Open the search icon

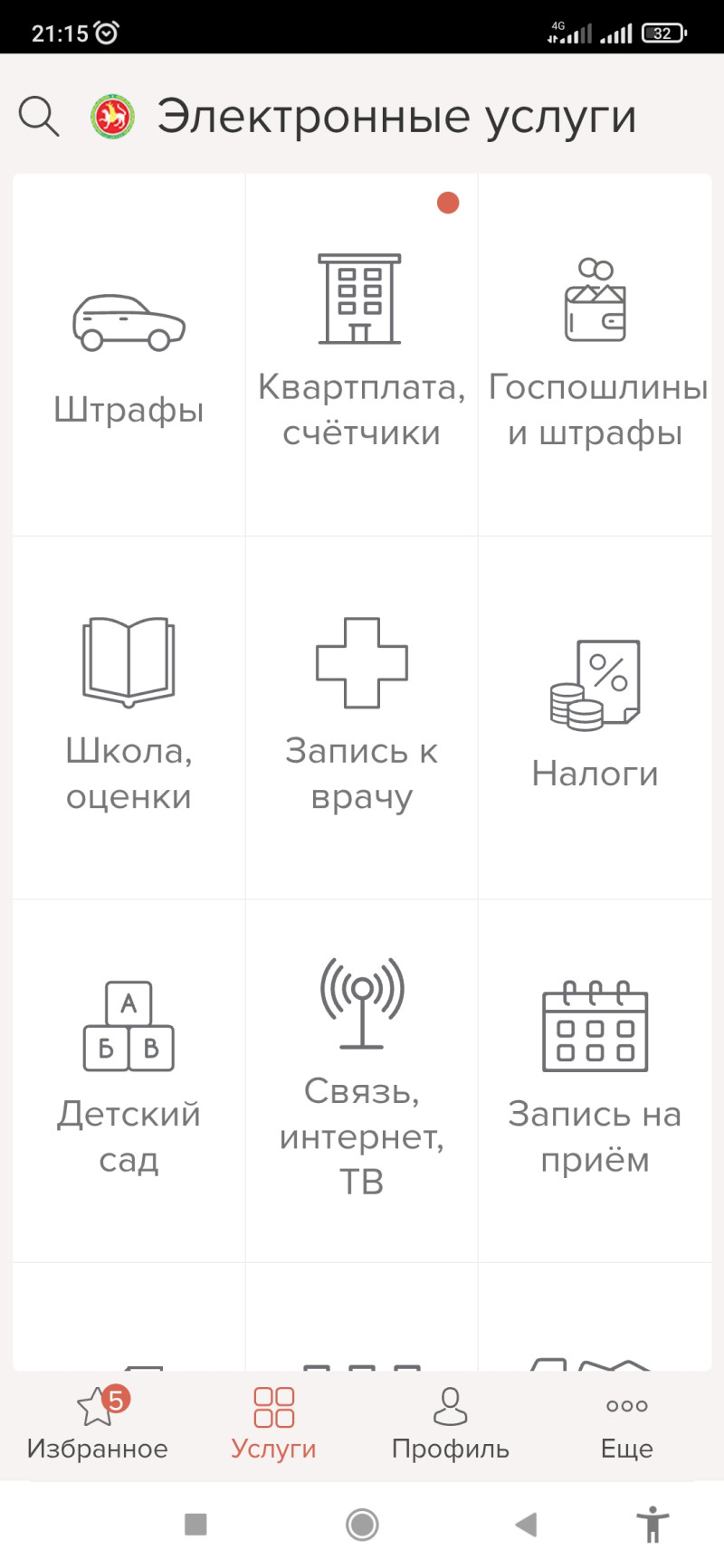click(x=39, y=117)
